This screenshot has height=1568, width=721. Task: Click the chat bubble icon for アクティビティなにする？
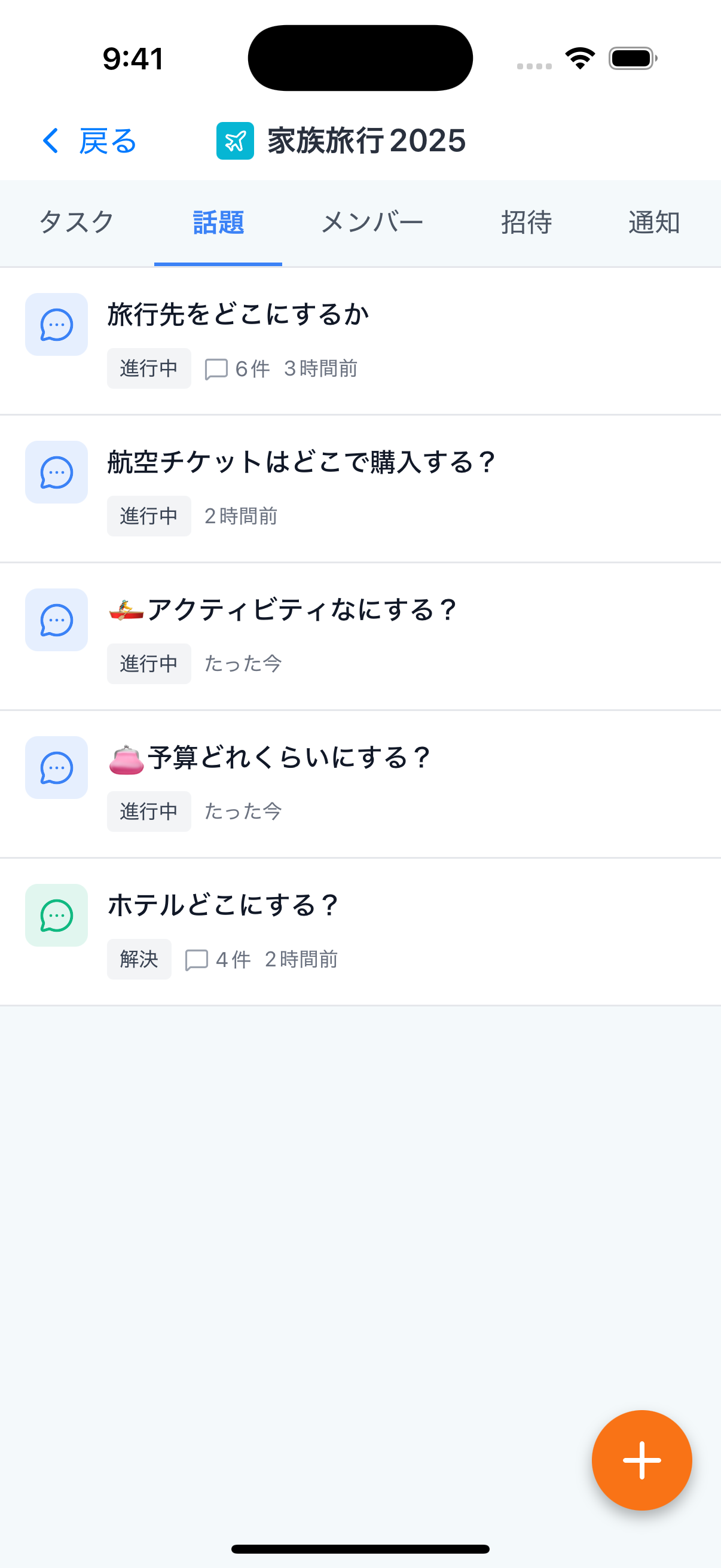pos(56,620)
